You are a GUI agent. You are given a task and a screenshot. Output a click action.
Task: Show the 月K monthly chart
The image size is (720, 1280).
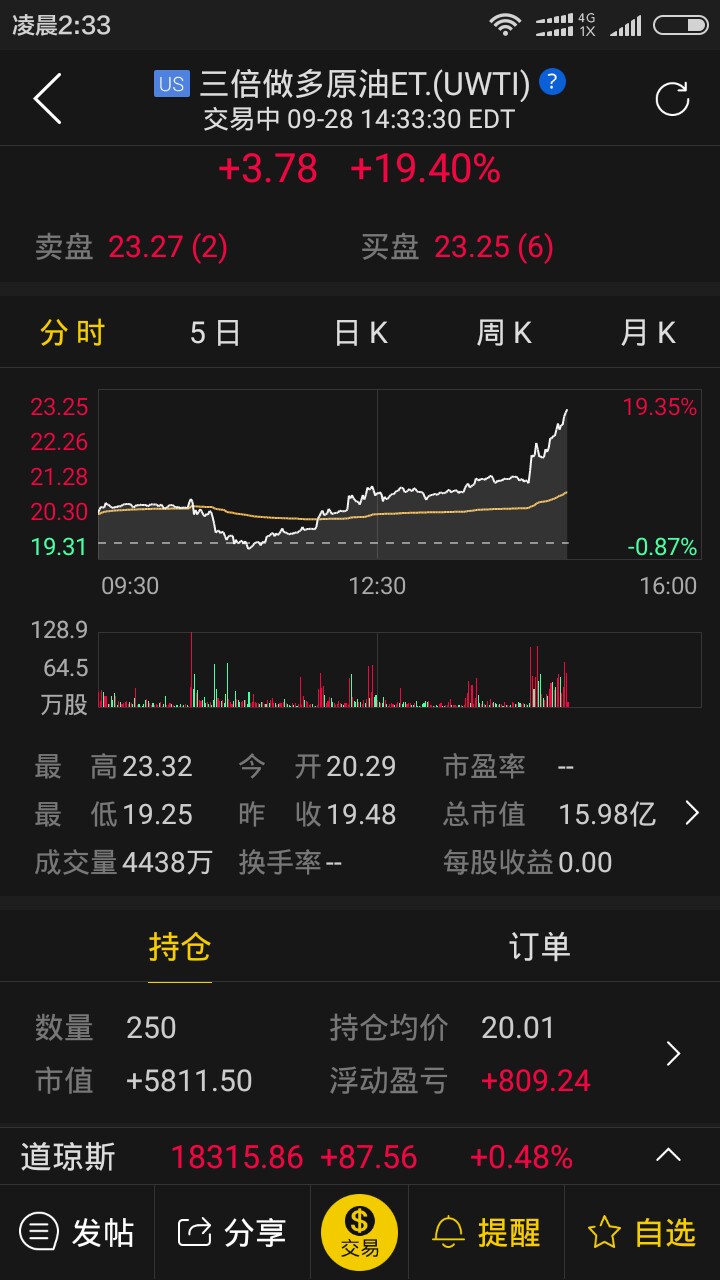648,333
